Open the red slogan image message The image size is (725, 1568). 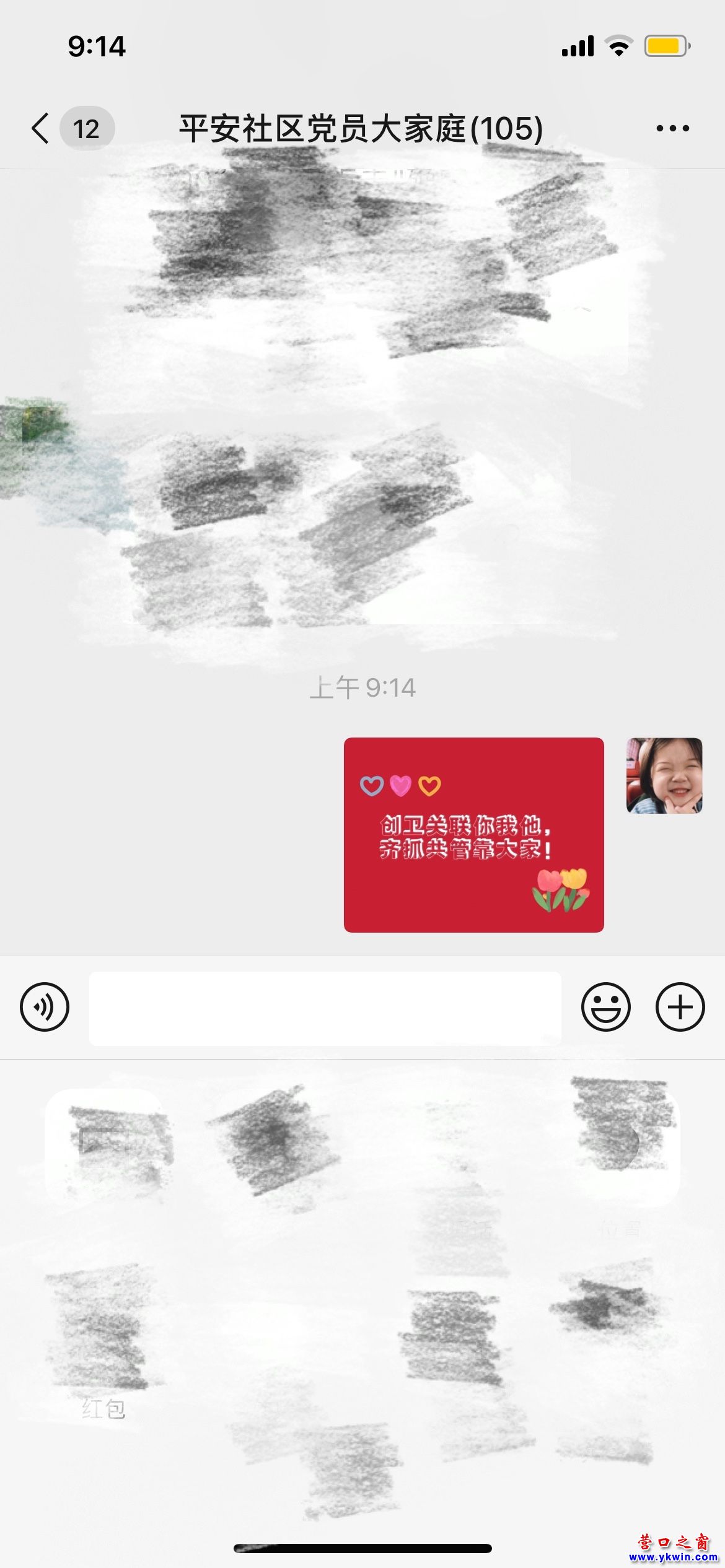[x=474, y=835]
